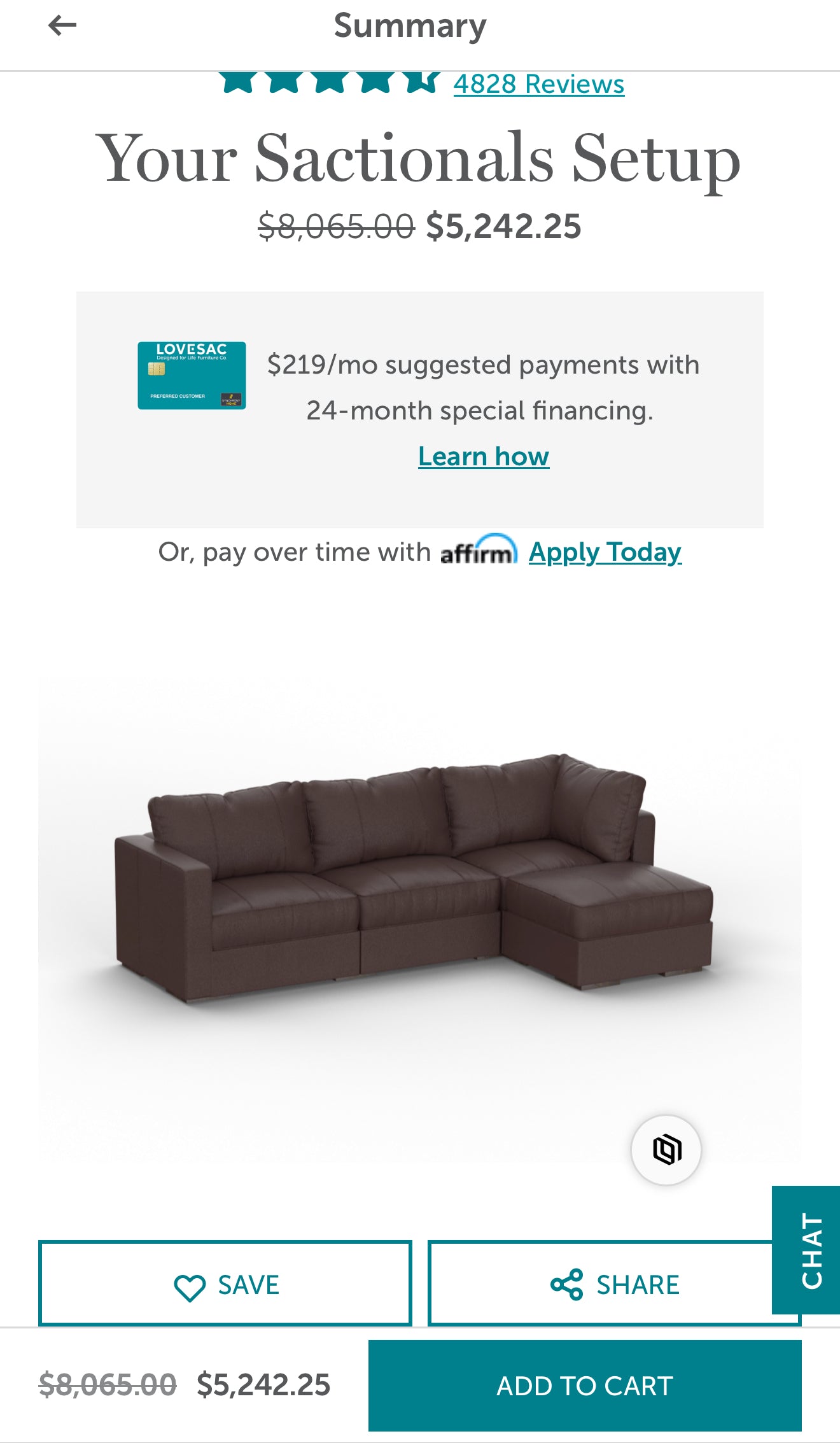This screenshot has height=1443, width=840.
Task: Open the 4828 Reviews link
Action: 538,85
